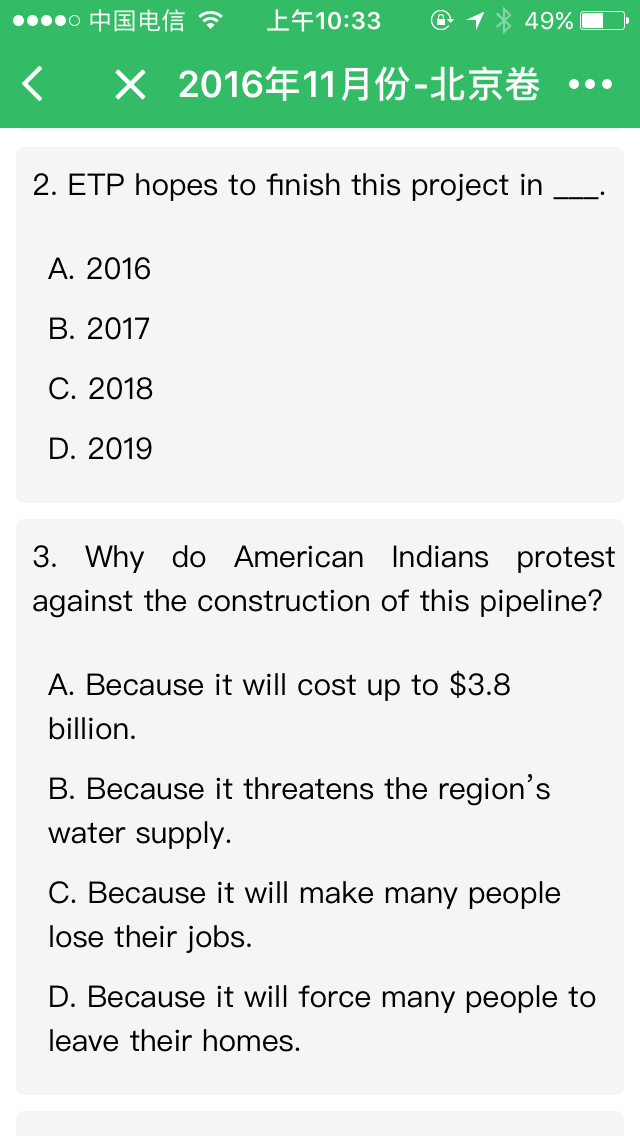Select answer A. 2016
The image size is (640, 1136).
tap(100, 269)
